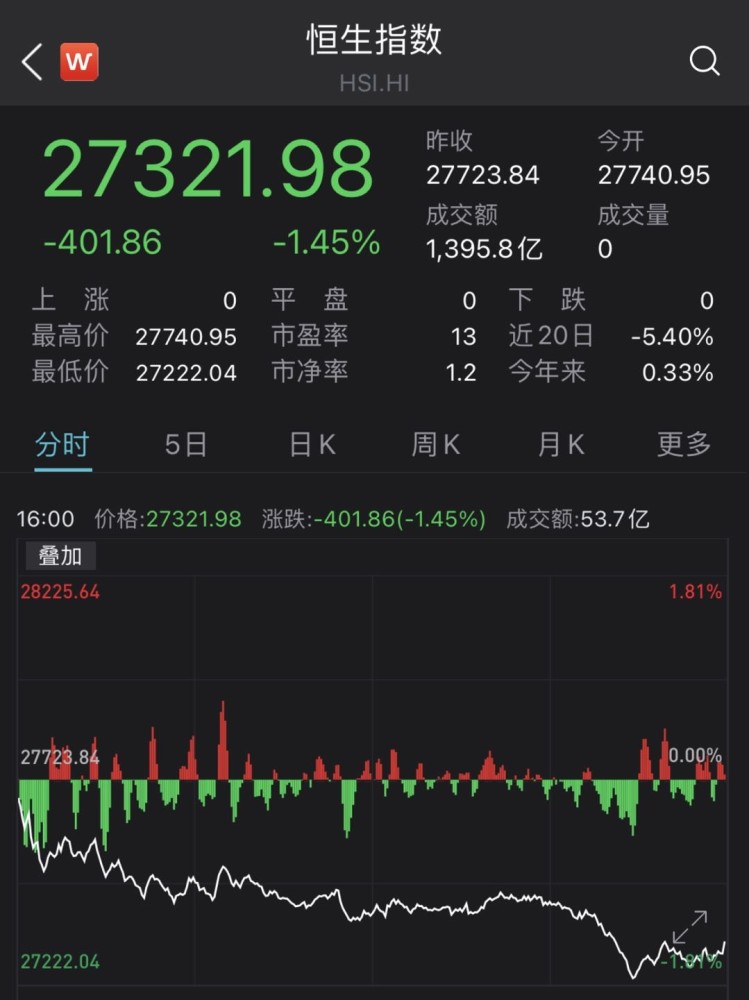749x1000 pixels.
Task: Select the 分时 chart tab
Action: pyautogui.click(x=62, y=445)
